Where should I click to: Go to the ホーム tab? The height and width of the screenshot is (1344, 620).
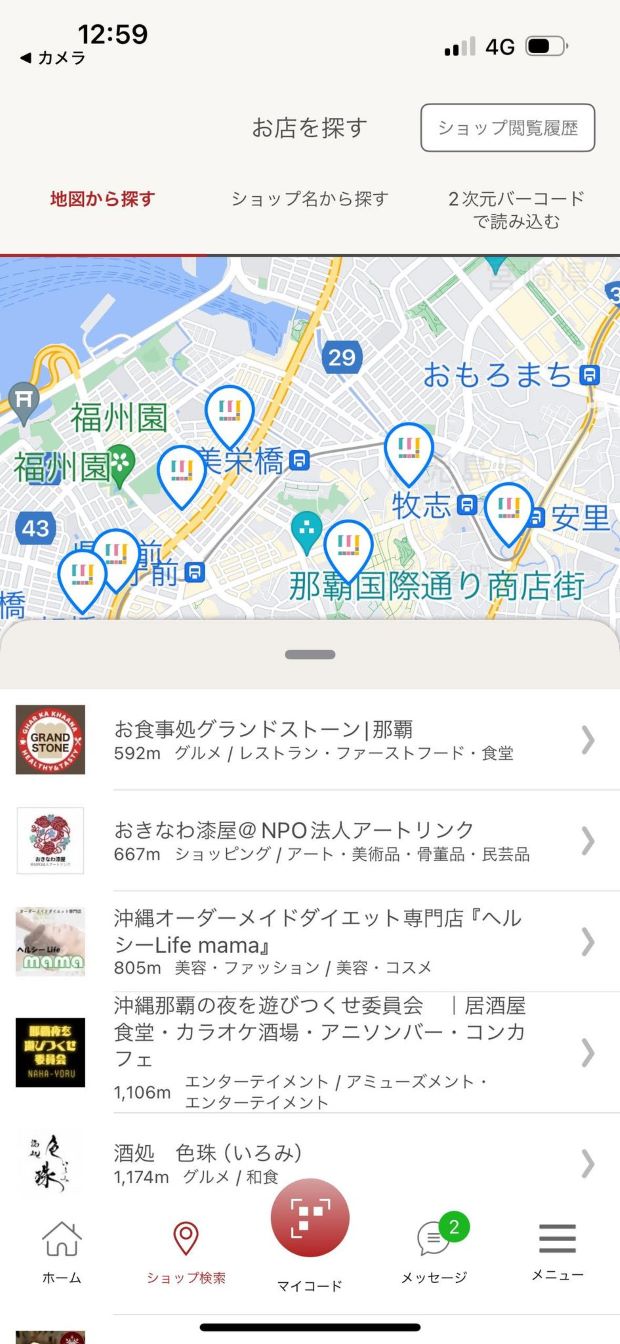(62, 1252)
